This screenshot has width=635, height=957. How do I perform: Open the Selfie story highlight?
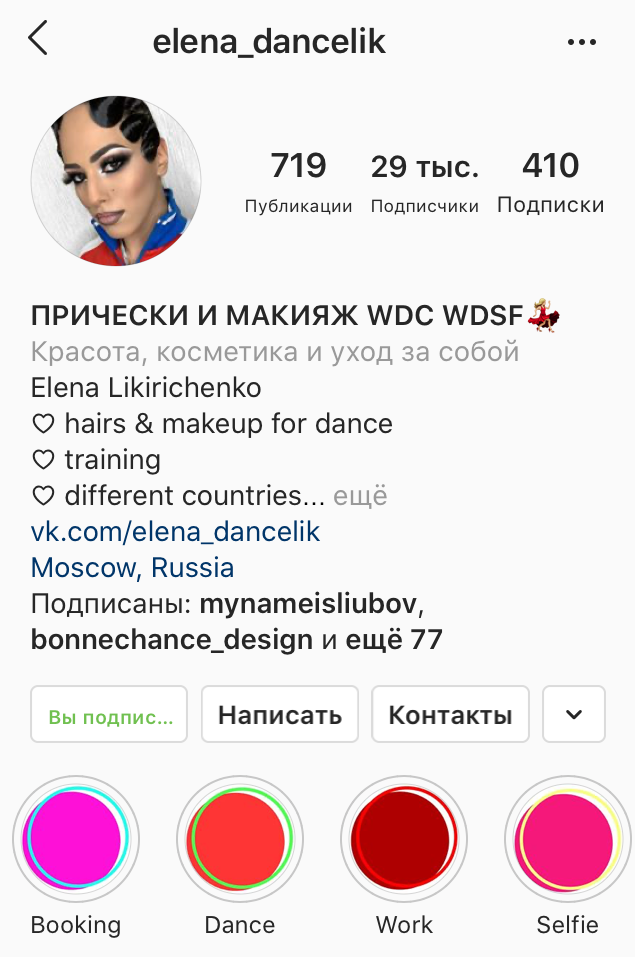coord(567,838)
